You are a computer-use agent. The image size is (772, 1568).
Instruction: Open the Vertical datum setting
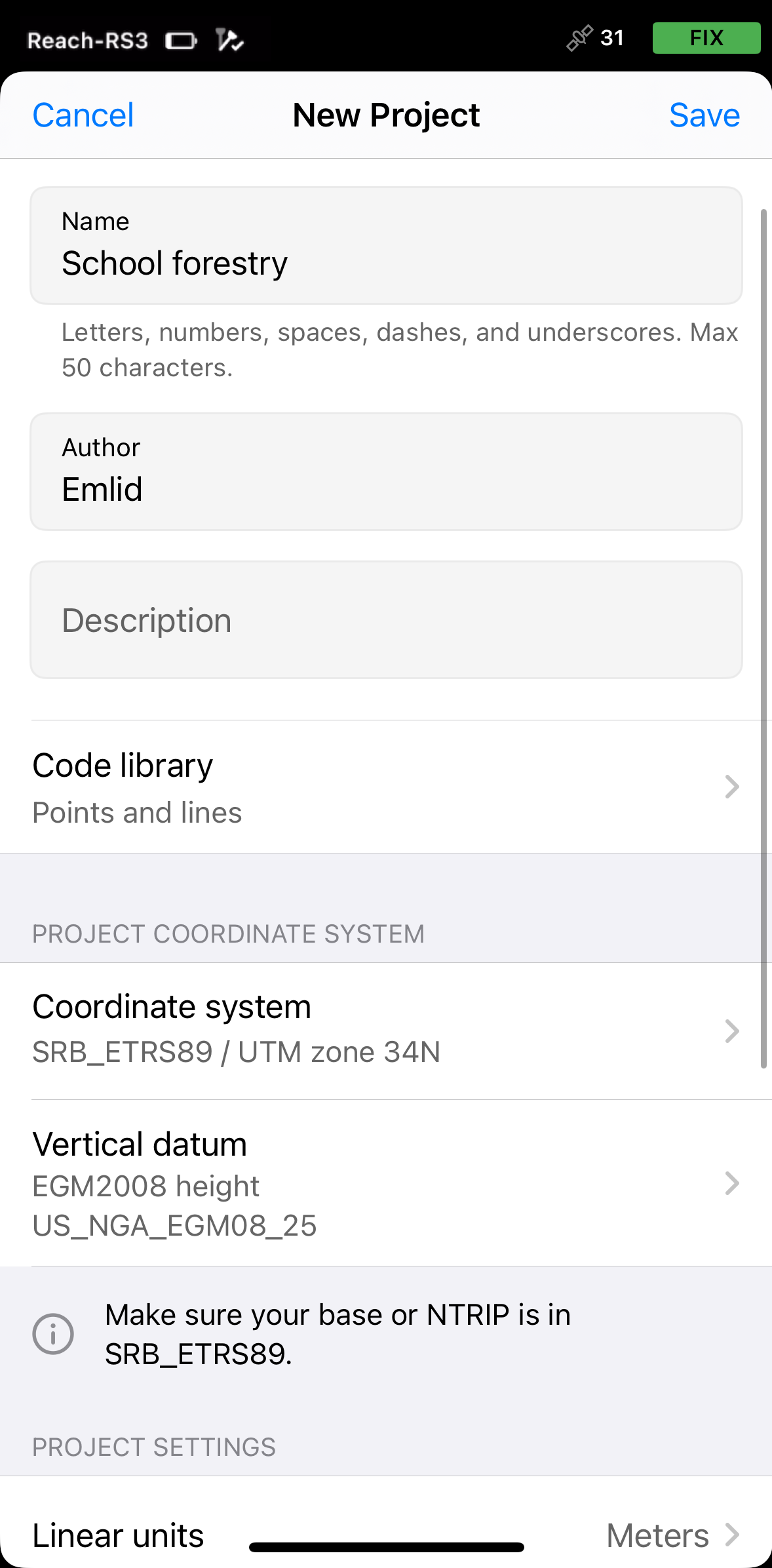click(x=386, y=1183)
